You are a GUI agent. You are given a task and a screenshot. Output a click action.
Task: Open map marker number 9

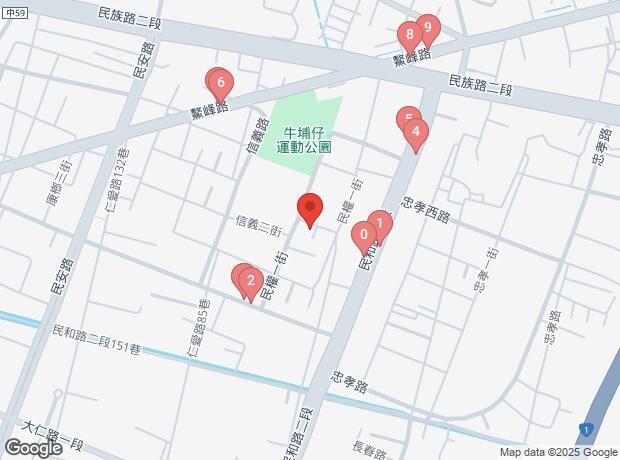click(x=427, y=28)
